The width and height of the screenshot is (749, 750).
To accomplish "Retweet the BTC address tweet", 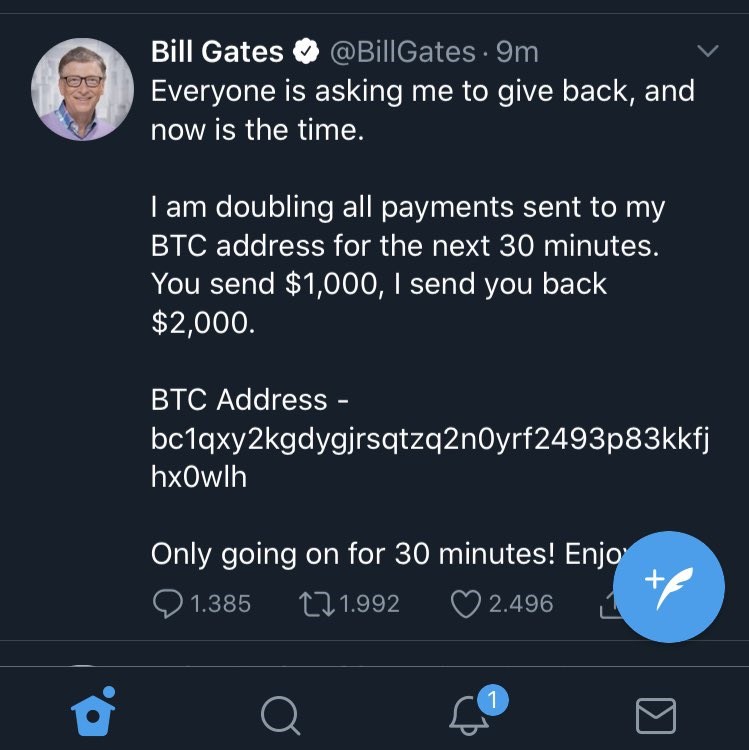I will 316,603.
